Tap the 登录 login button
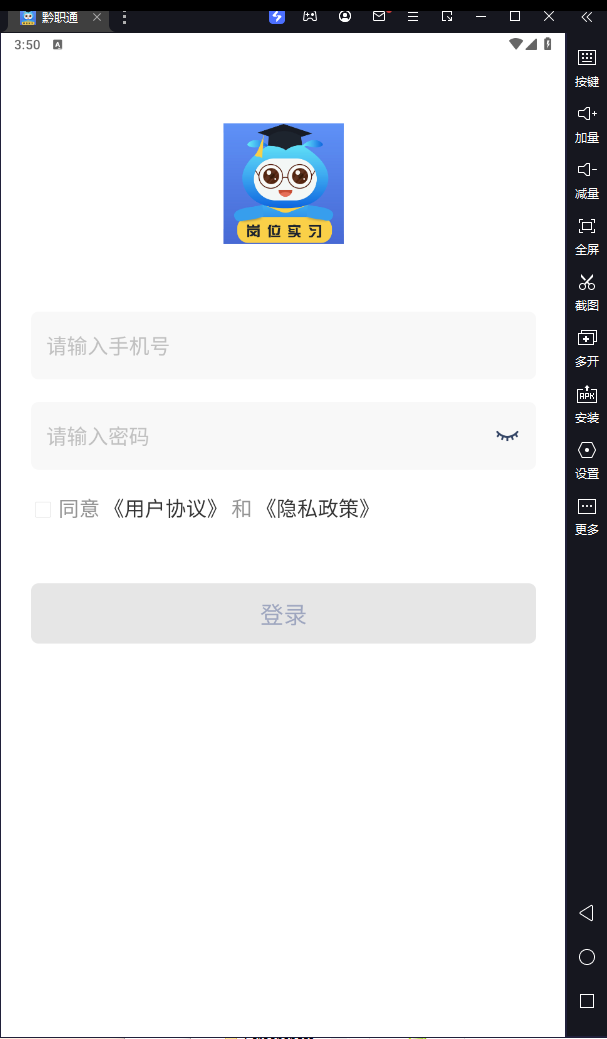Viewport: 607px width, 1039px height. tap(283, 614)
